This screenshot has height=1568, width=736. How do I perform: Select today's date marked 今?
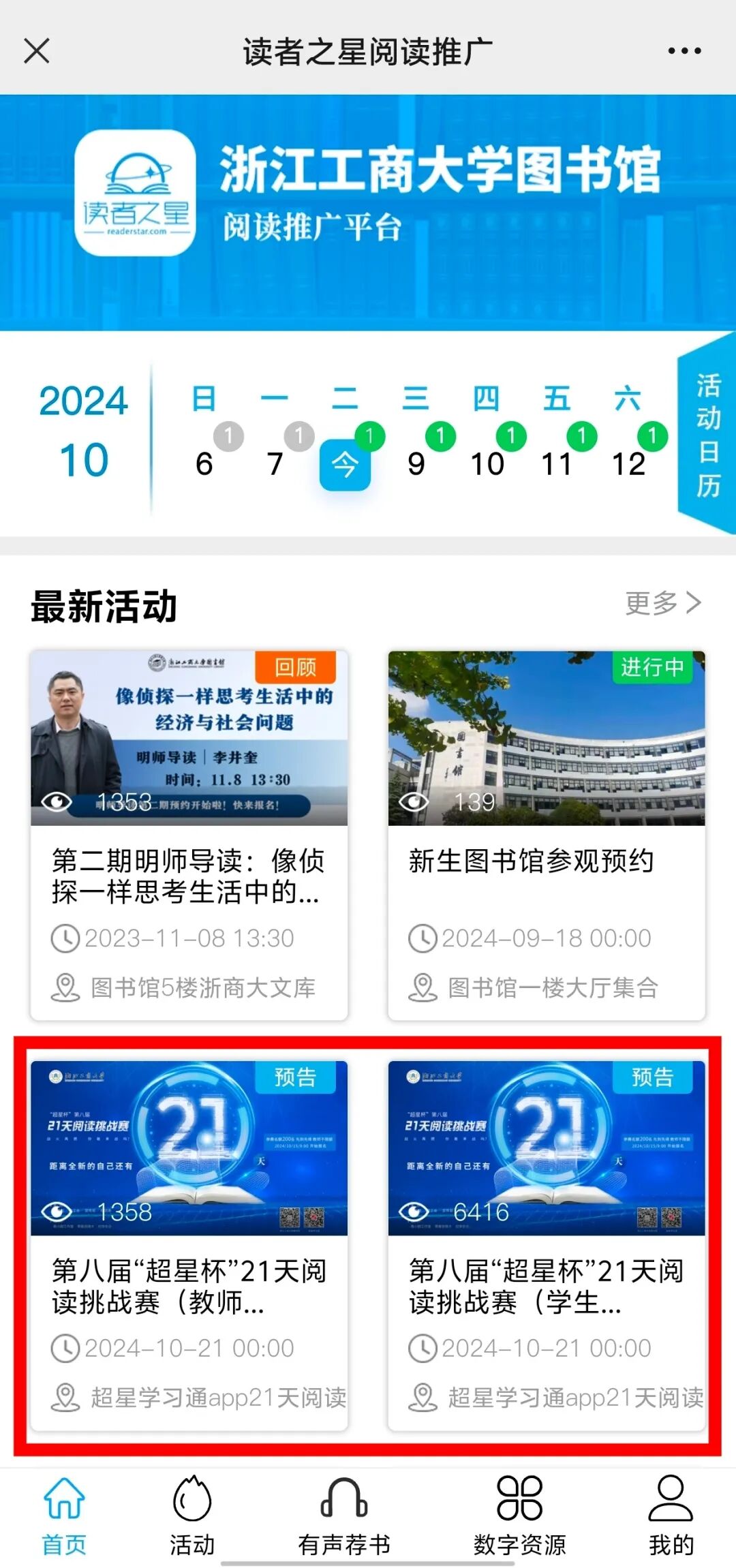(345, 465)
